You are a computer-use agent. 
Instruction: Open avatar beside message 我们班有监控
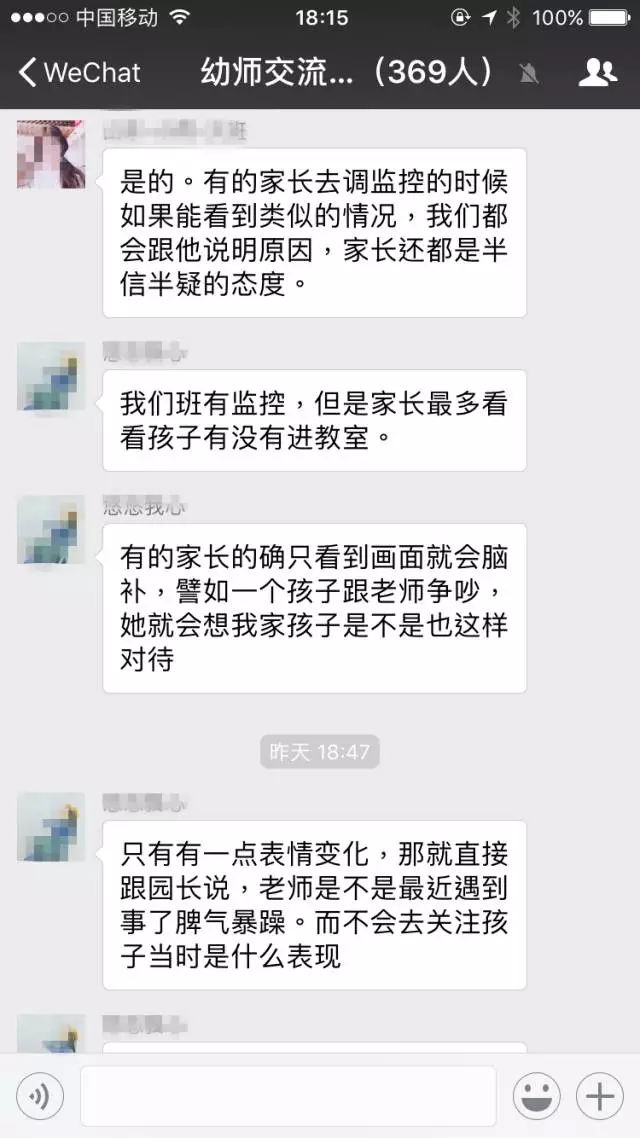tap(51, 376)
